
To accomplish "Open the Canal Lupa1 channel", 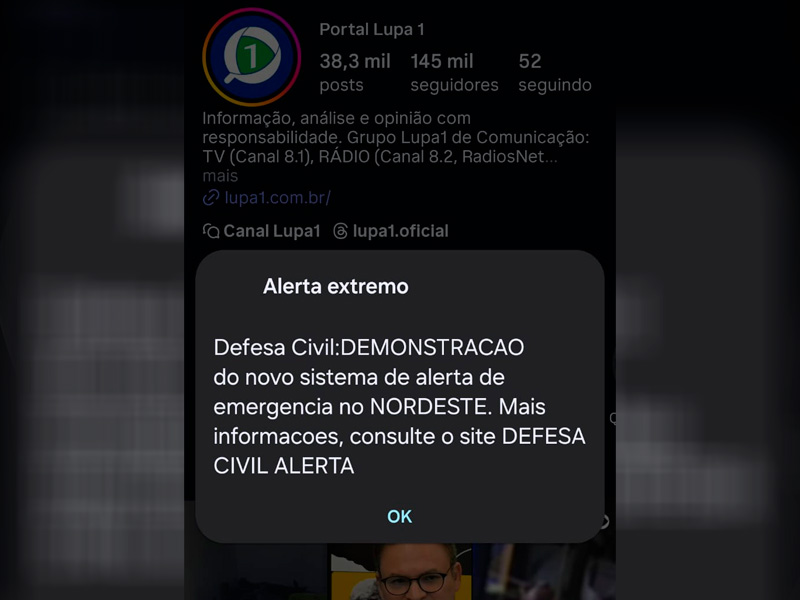I will 262,231.
